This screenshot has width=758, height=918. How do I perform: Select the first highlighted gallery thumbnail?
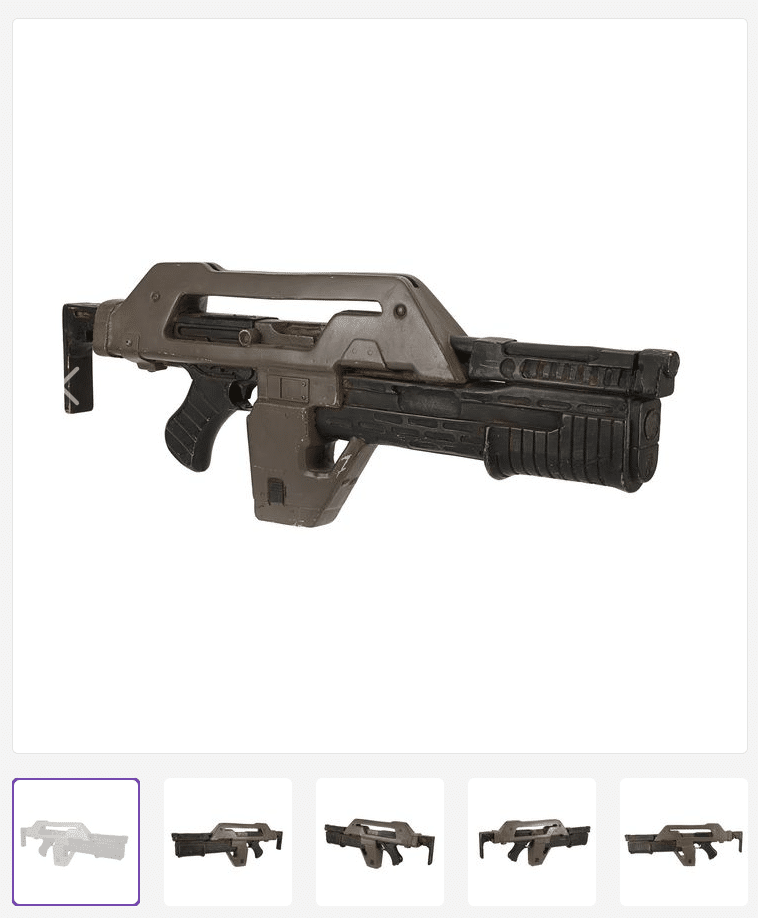point(76,842)
